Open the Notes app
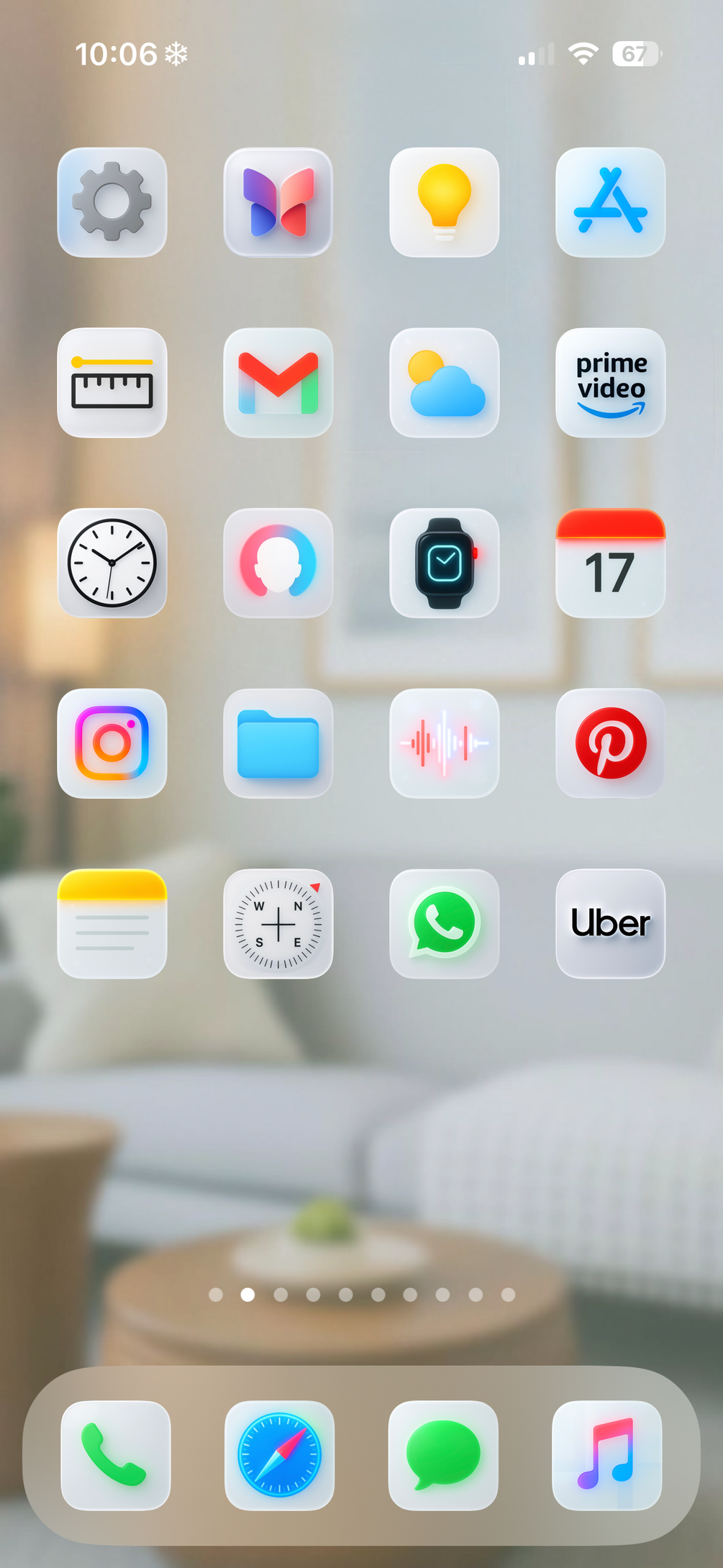Viewport: 723px width, 1568px height. click(112, 923)
